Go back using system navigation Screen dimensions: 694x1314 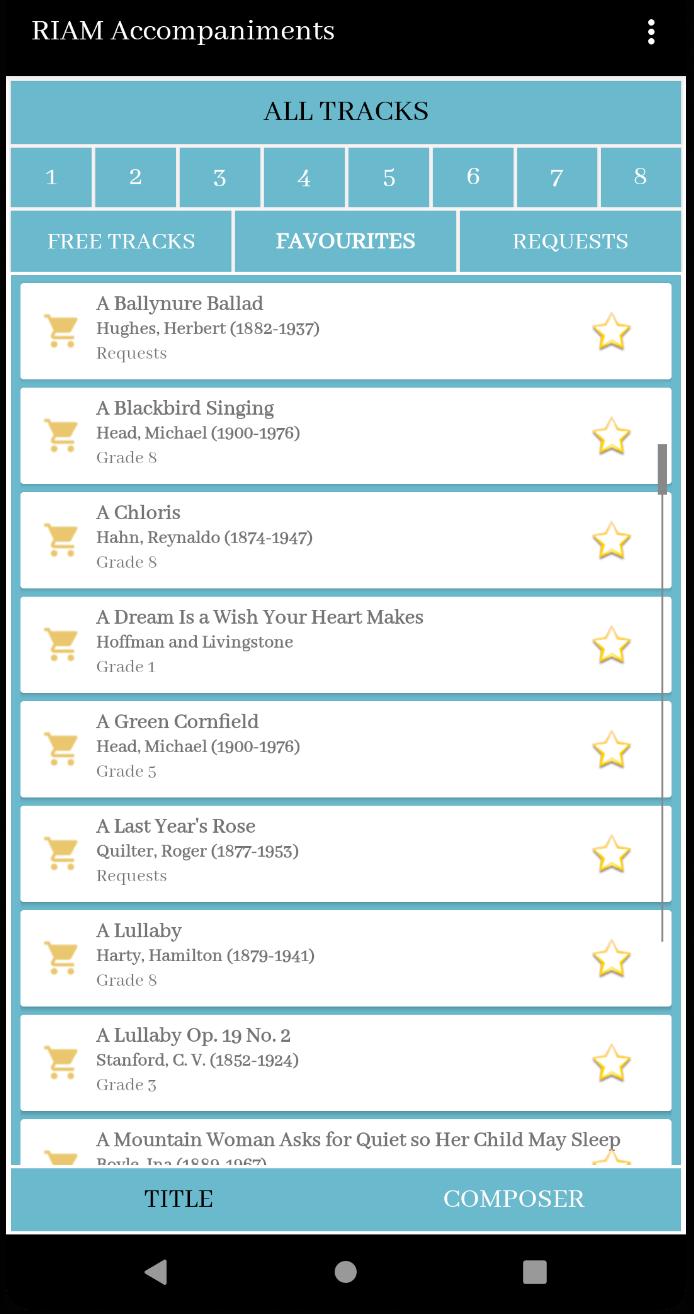[x=156, y=1272]
